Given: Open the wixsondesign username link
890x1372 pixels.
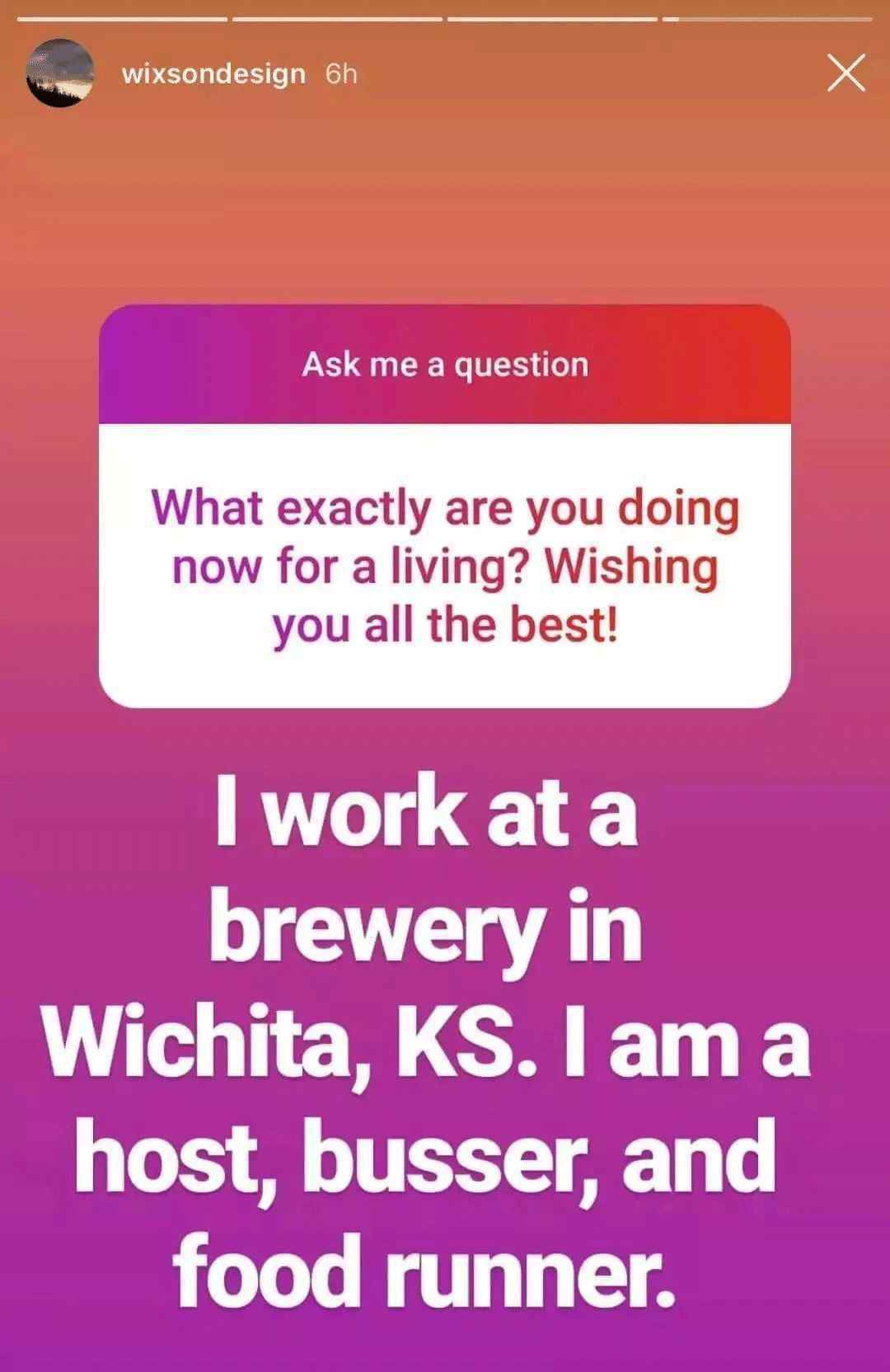Looking at the screenshot, I should [213, 74].
